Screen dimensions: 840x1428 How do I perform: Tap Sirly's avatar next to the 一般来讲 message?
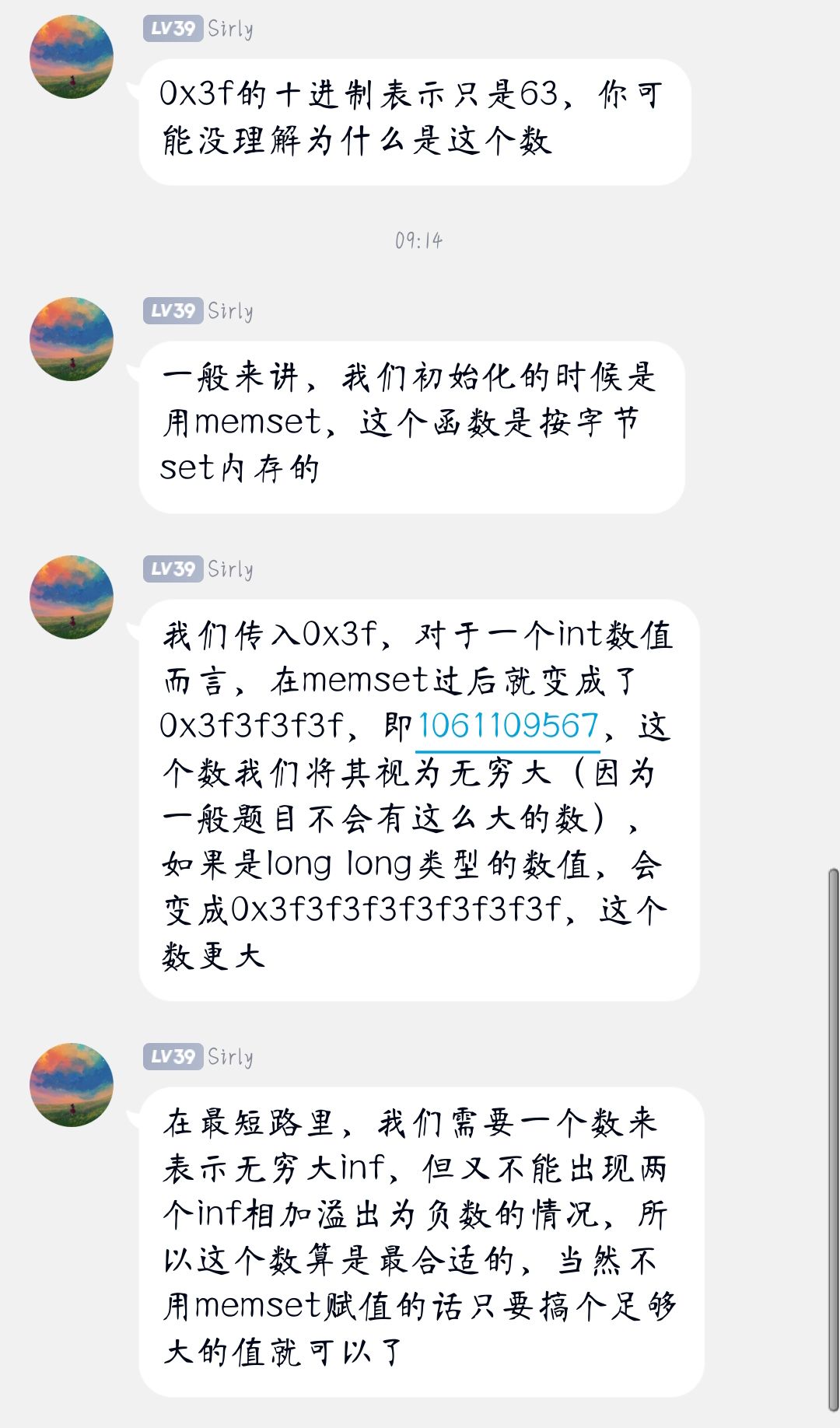[72, 339]
